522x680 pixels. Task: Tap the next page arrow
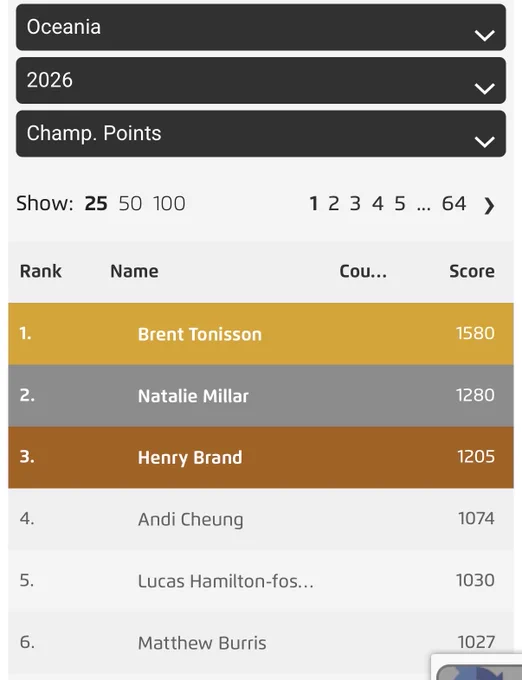[489, 205]
